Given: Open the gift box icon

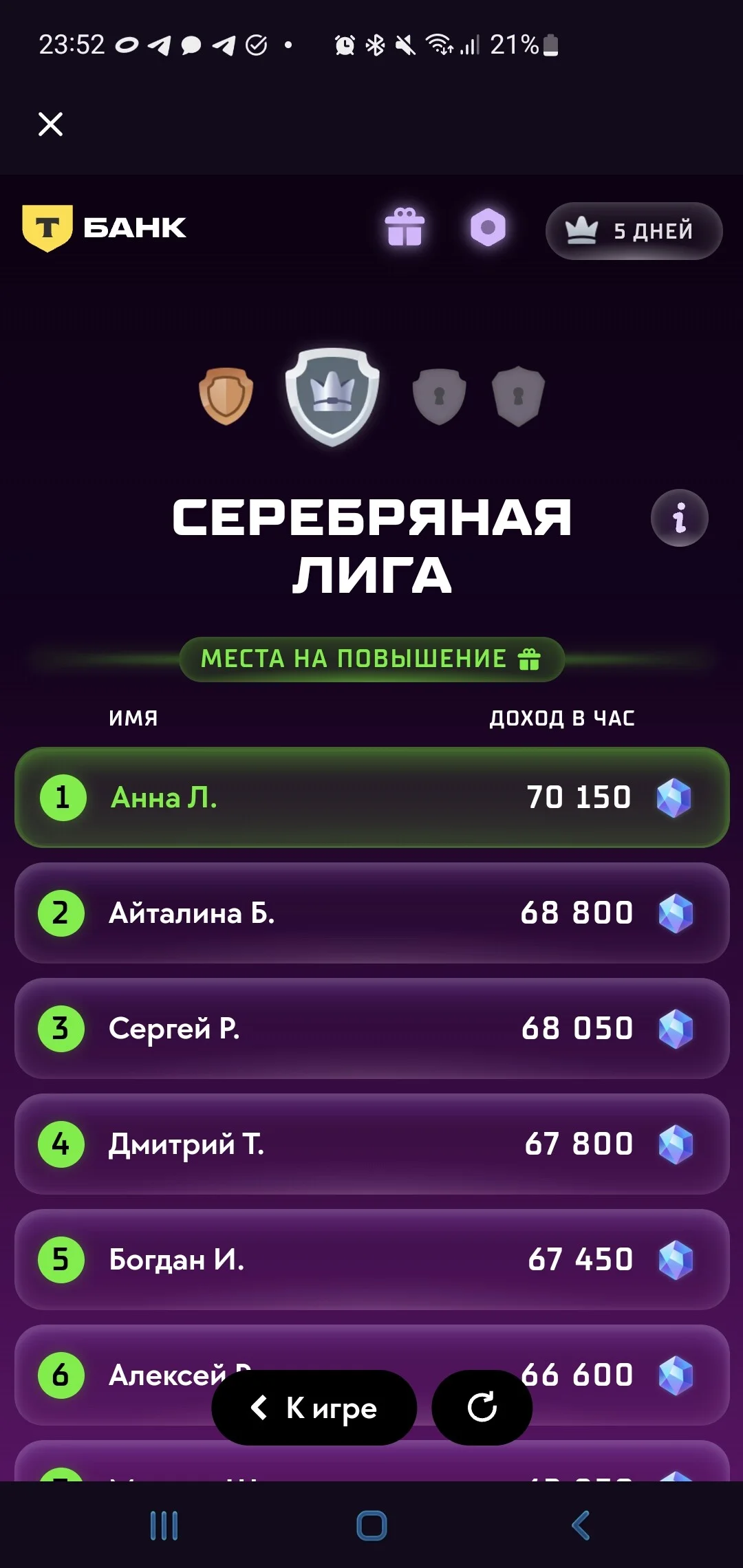Looking at the screenshot, I should click(x=405, y=227).
